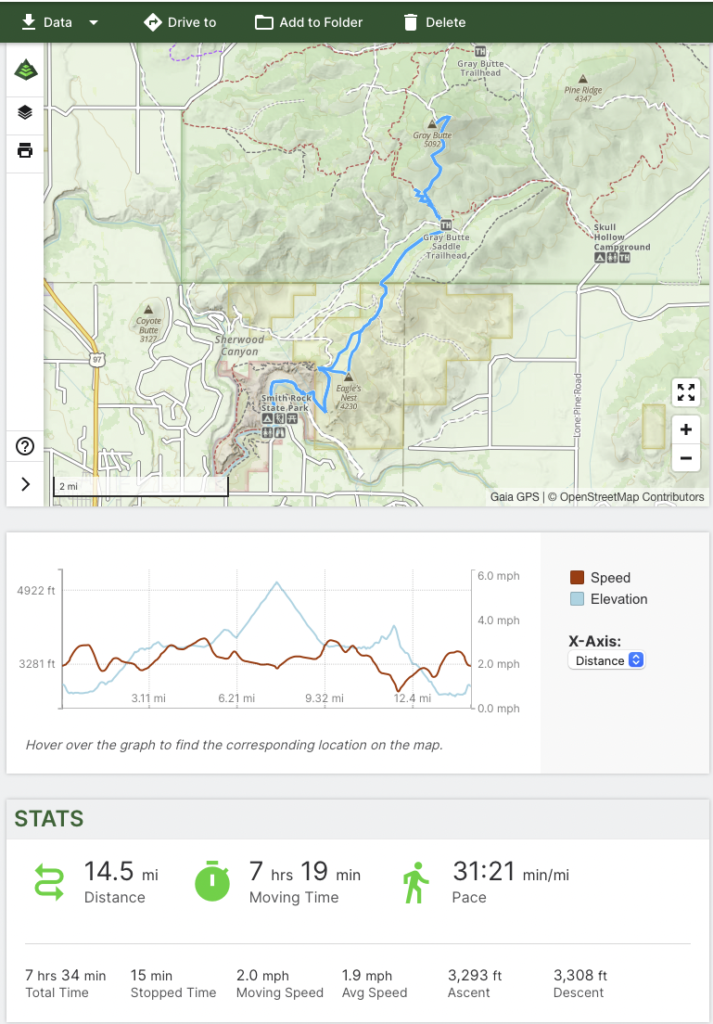Image resolution: width=713 pixels, height=1024 pixels.
Task: Change the X-Axis Distance dropdown
Action: [606, 661]
